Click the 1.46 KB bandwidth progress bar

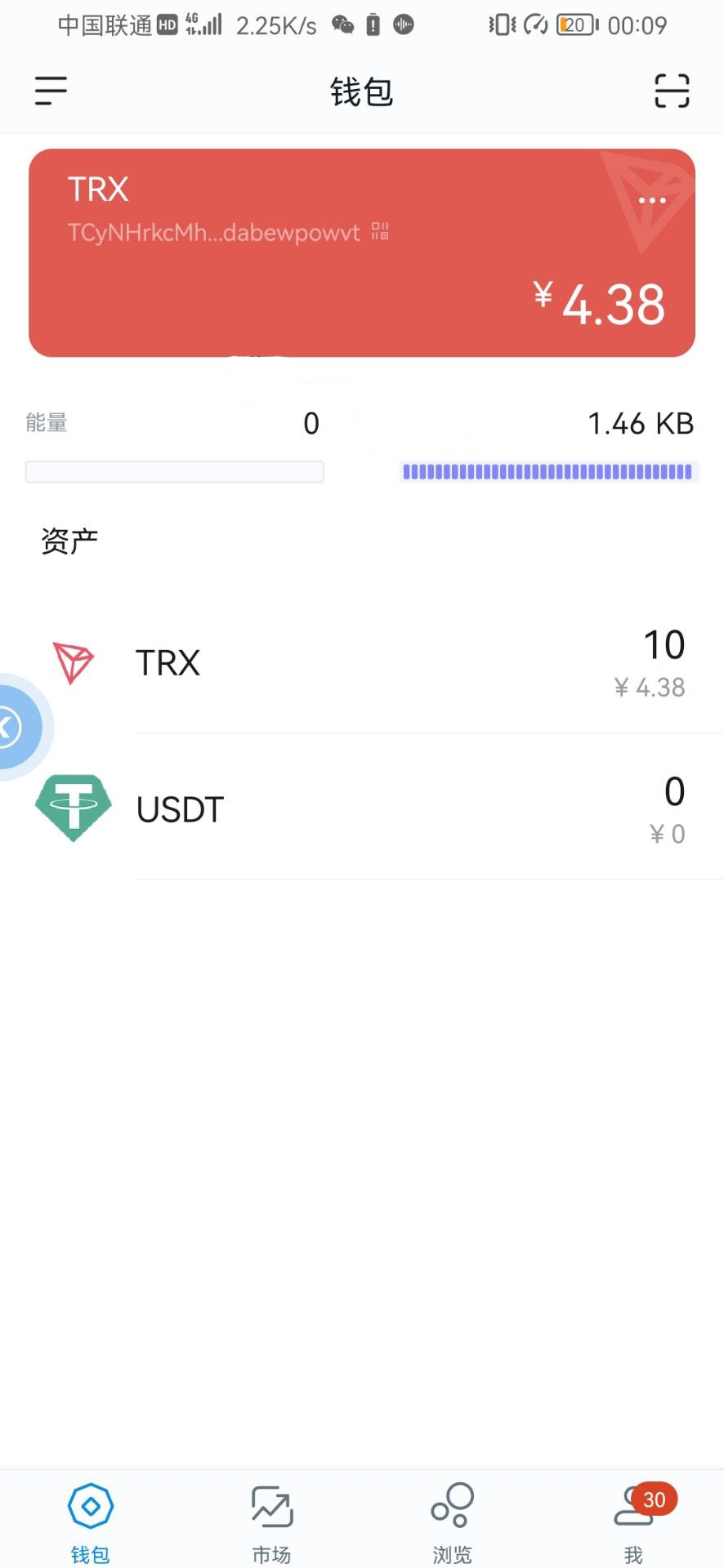549,471
